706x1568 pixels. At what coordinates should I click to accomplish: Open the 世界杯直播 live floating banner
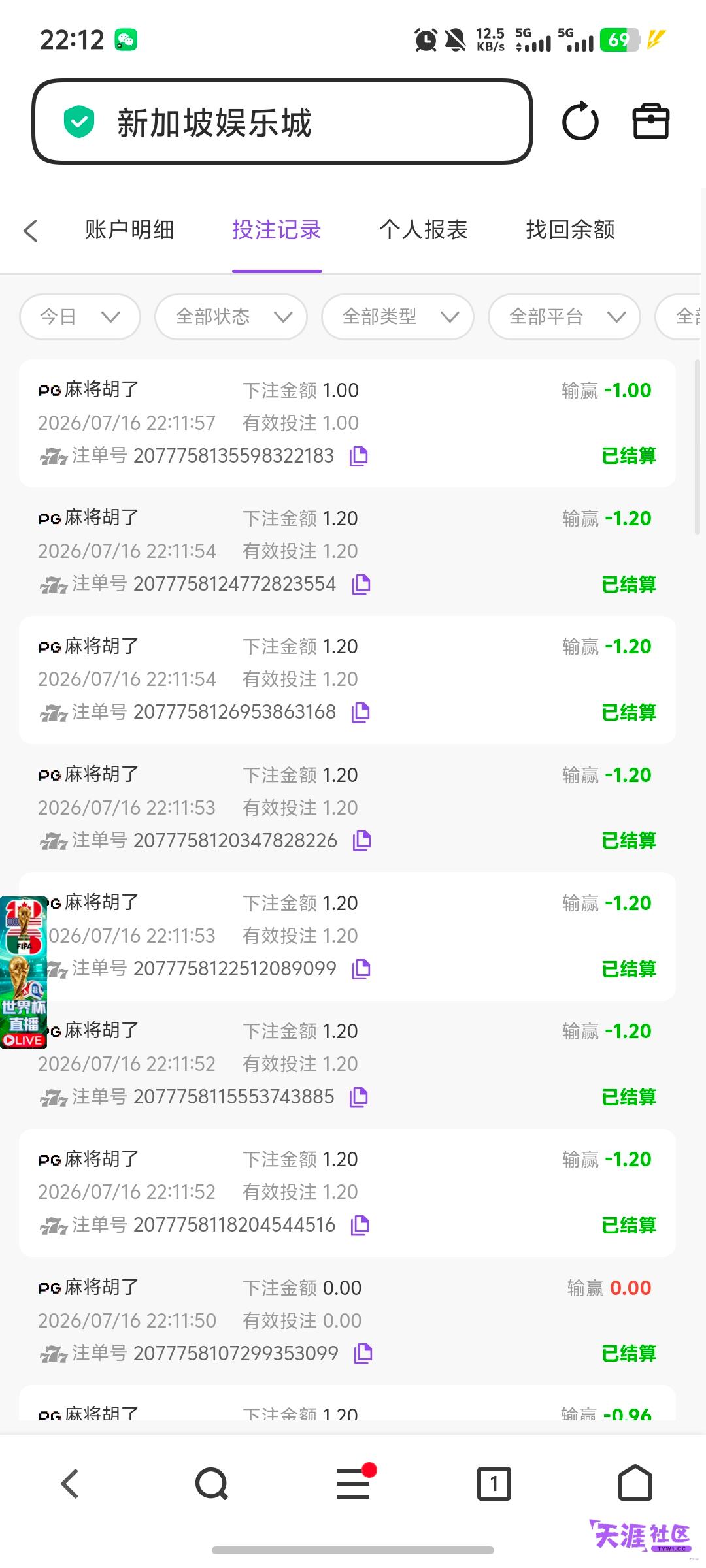(24, 972)
